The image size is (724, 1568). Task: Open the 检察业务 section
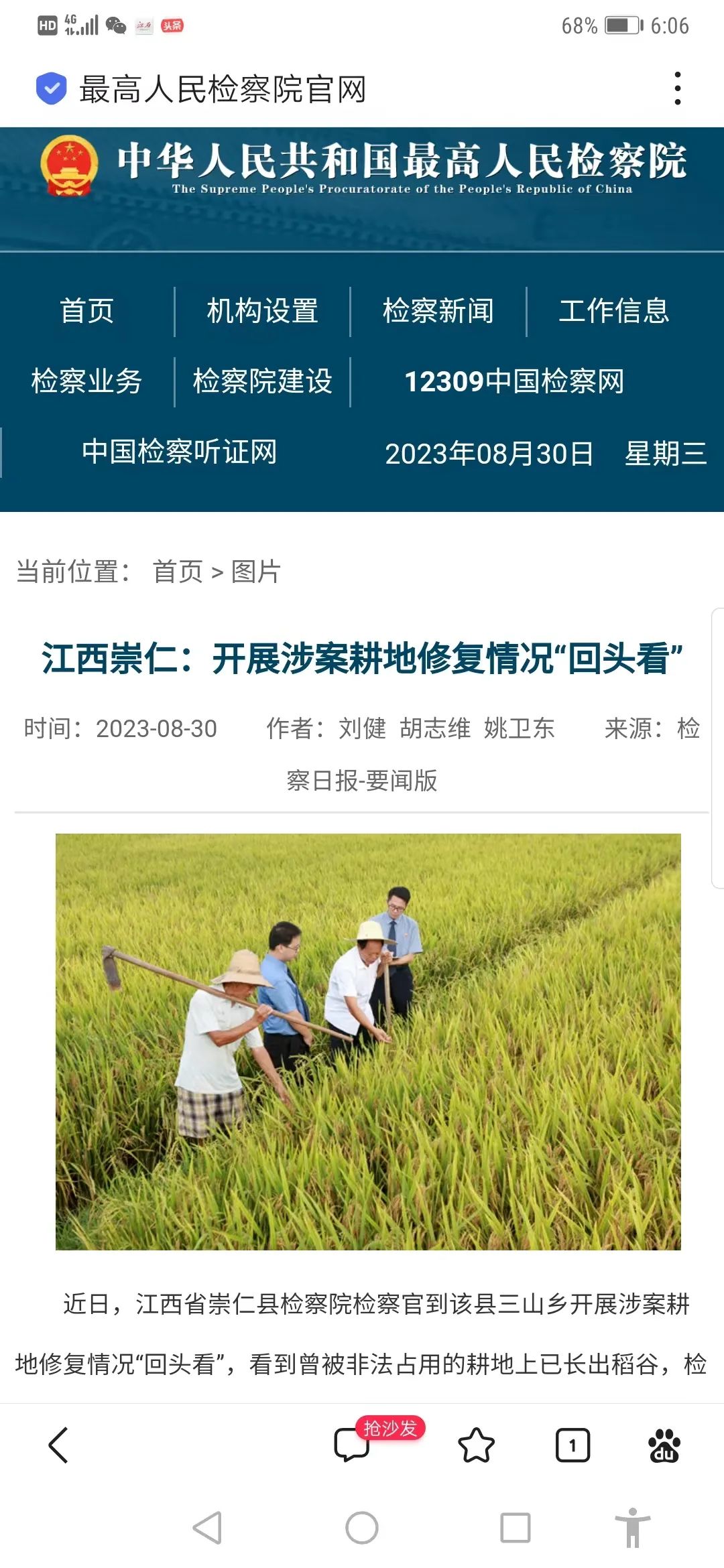click(x=87, y=381)
